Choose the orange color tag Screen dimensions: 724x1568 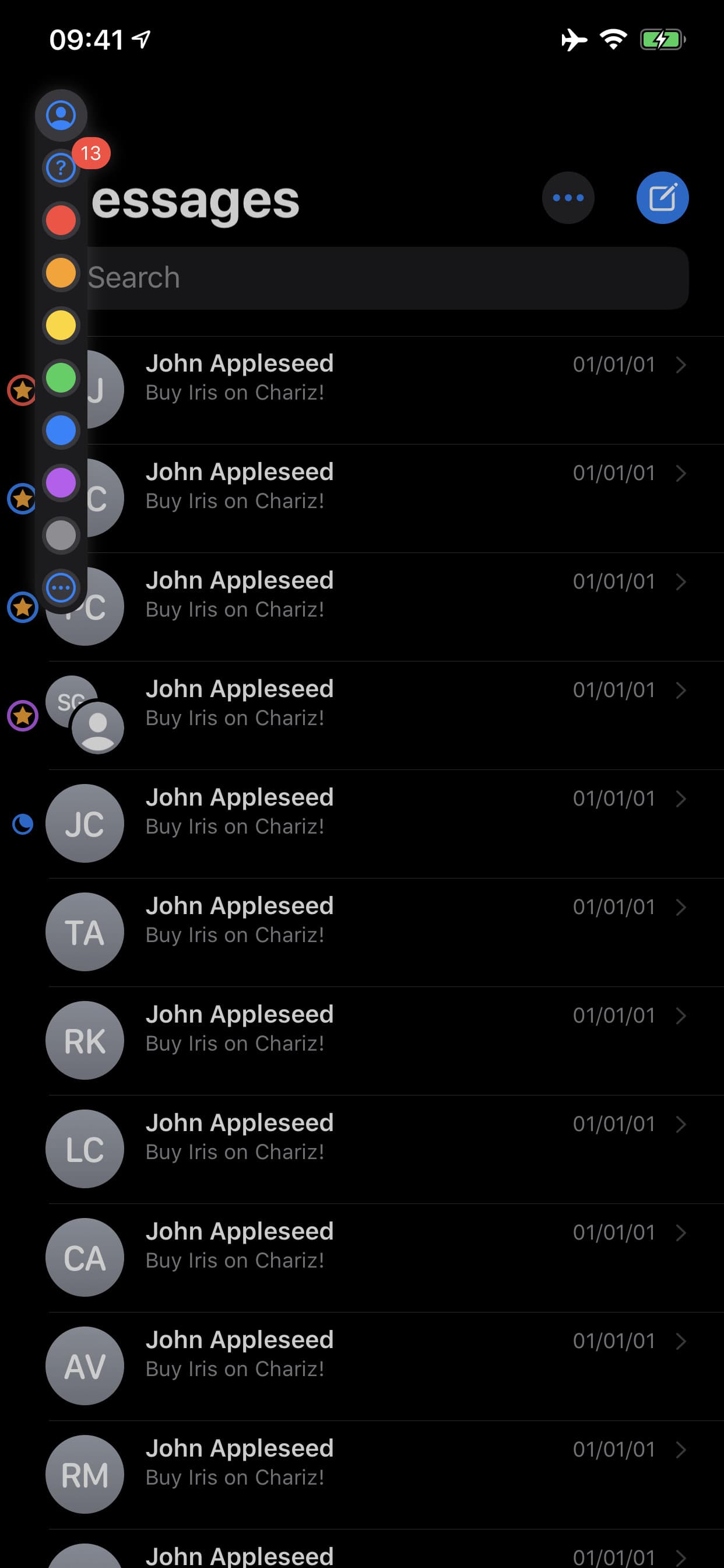[x=61, y=272]
